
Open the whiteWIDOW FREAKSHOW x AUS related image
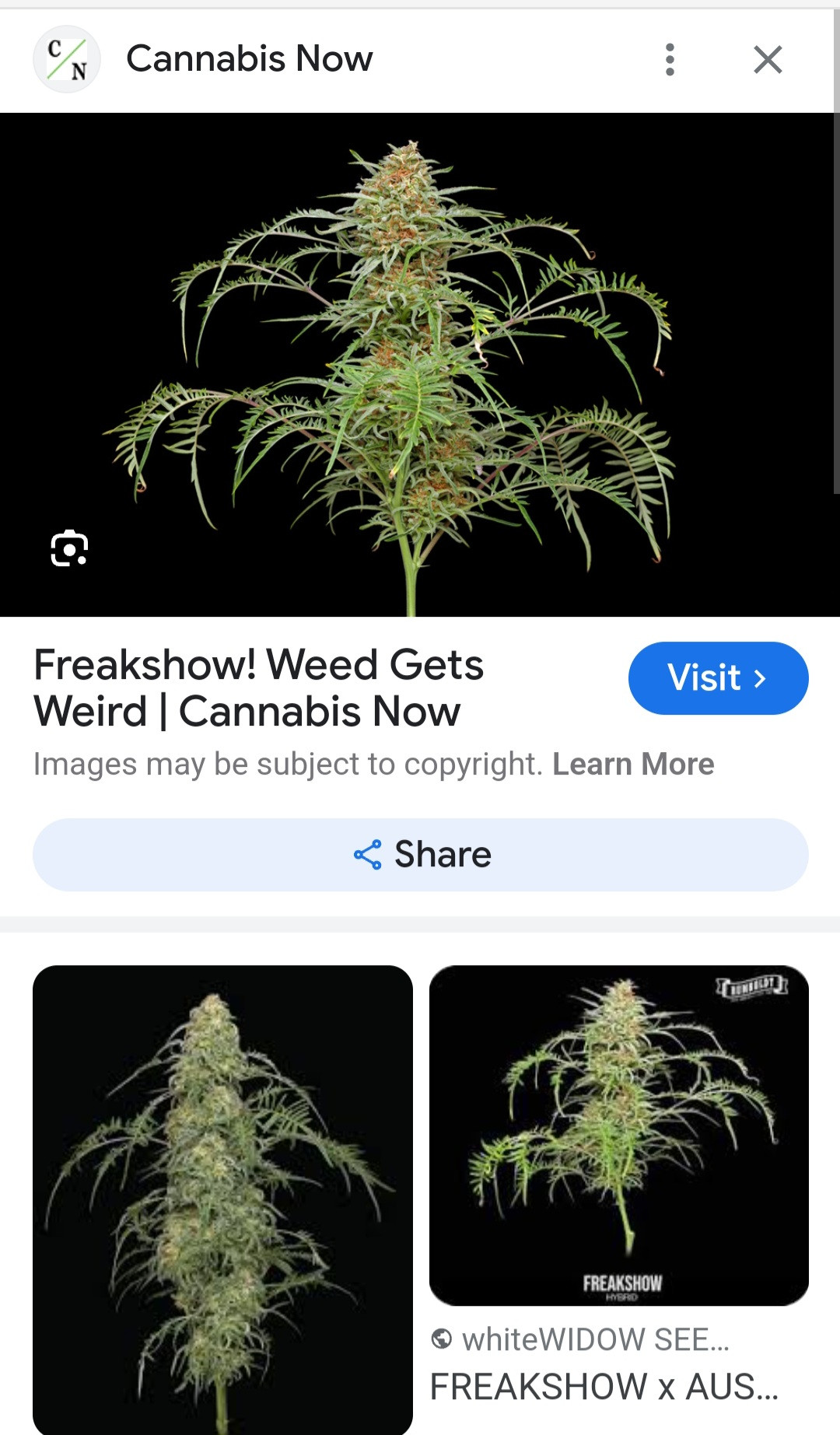[x=619, y=1136]
